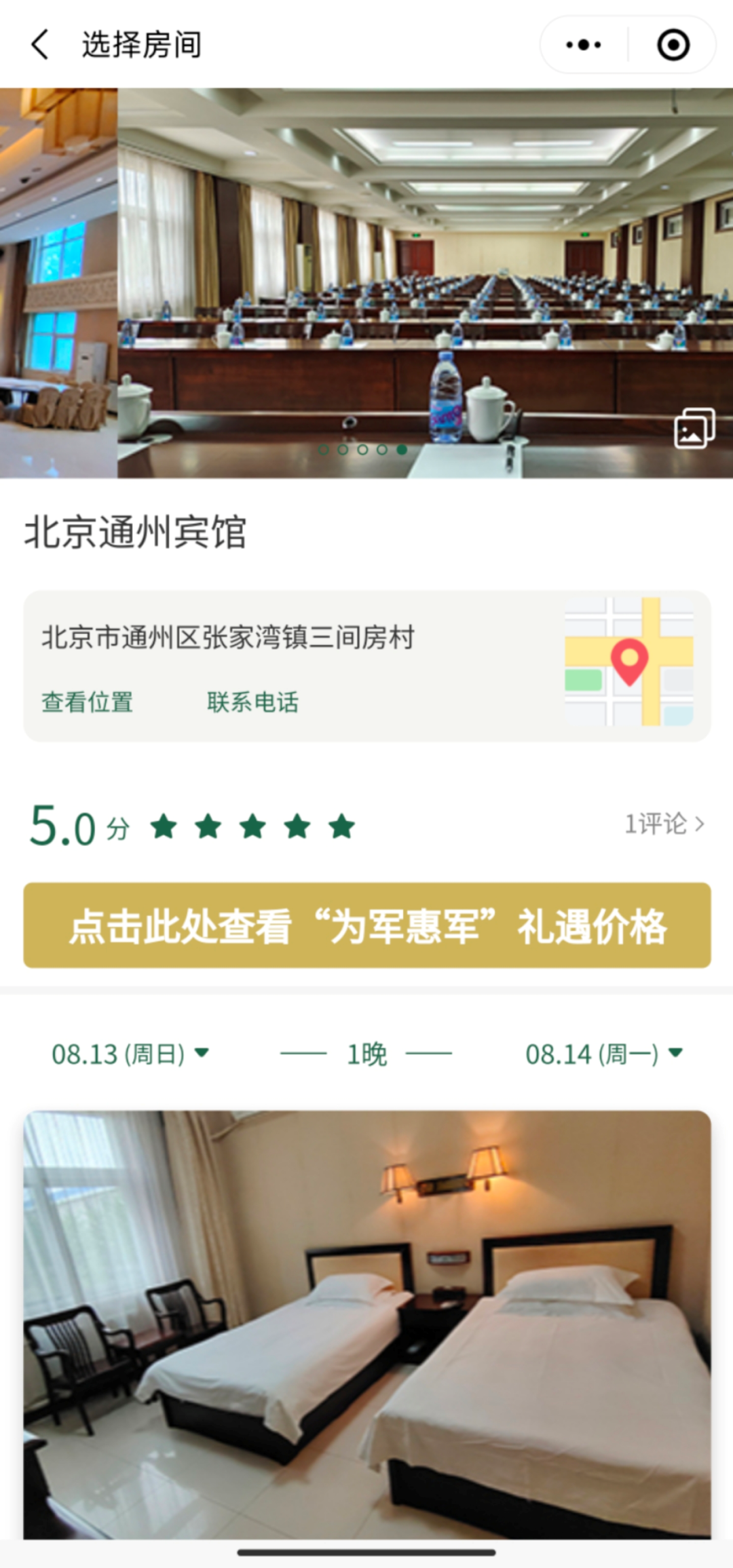Open the hotel photo gallery icon
Viewport: 733px width, 1568px height.
pos(694,428)
